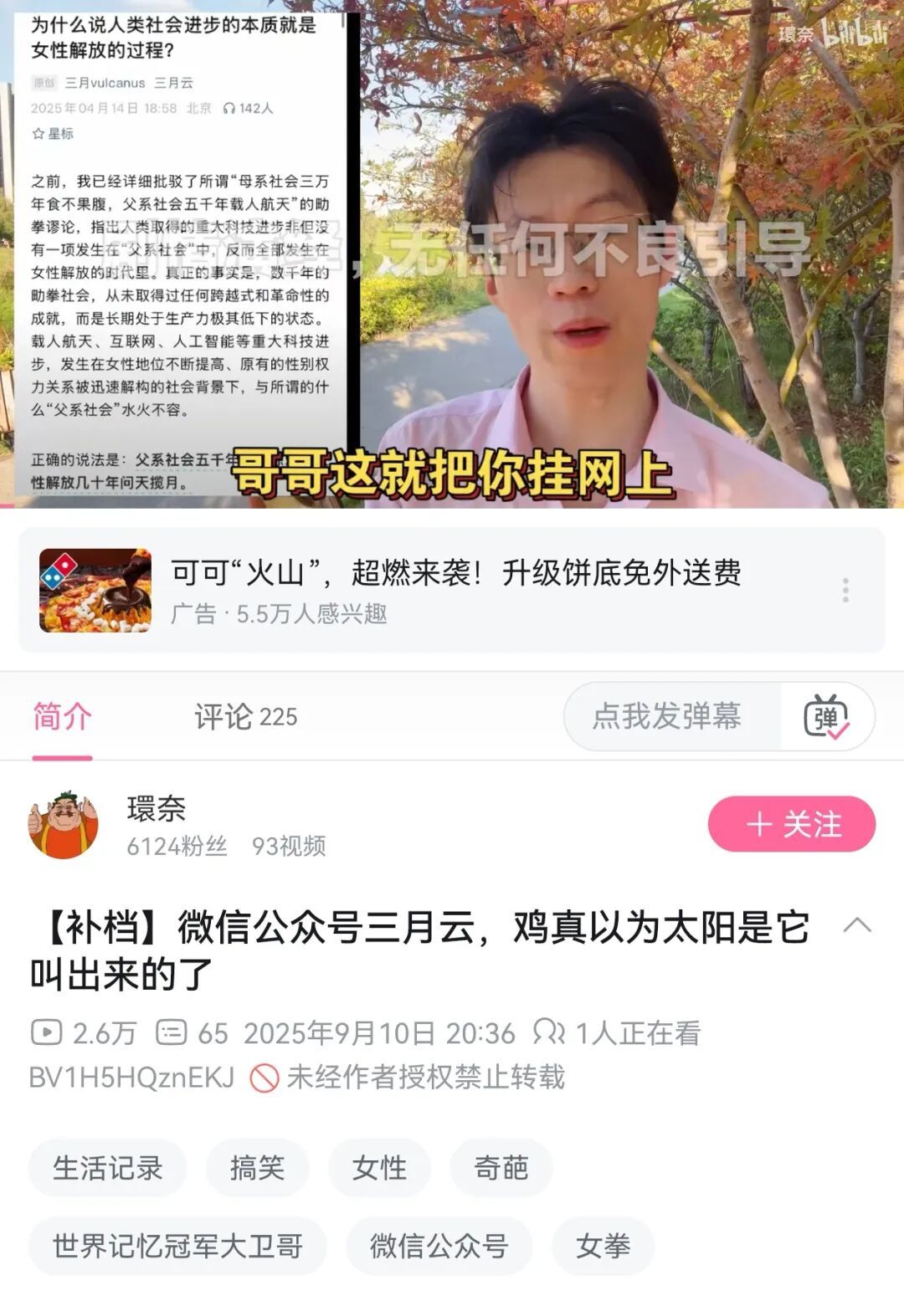Image resolution: width=904 pixels, height=1316 pixels.
Task: Follow 環奈 with the 关注 button
Action: (791, 824)
